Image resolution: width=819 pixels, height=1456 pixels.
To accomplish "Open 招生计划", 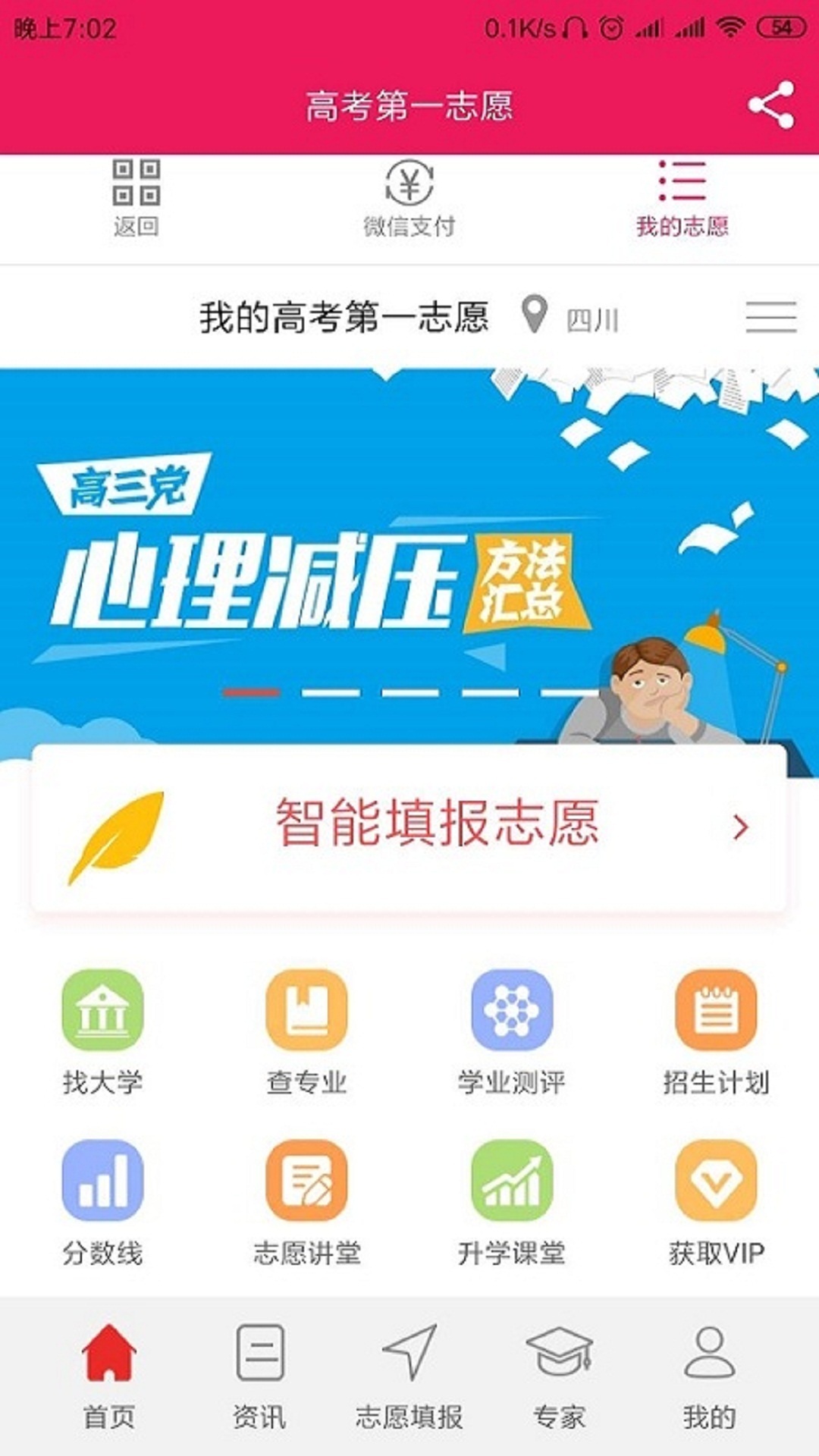I will click(716, 1032).
